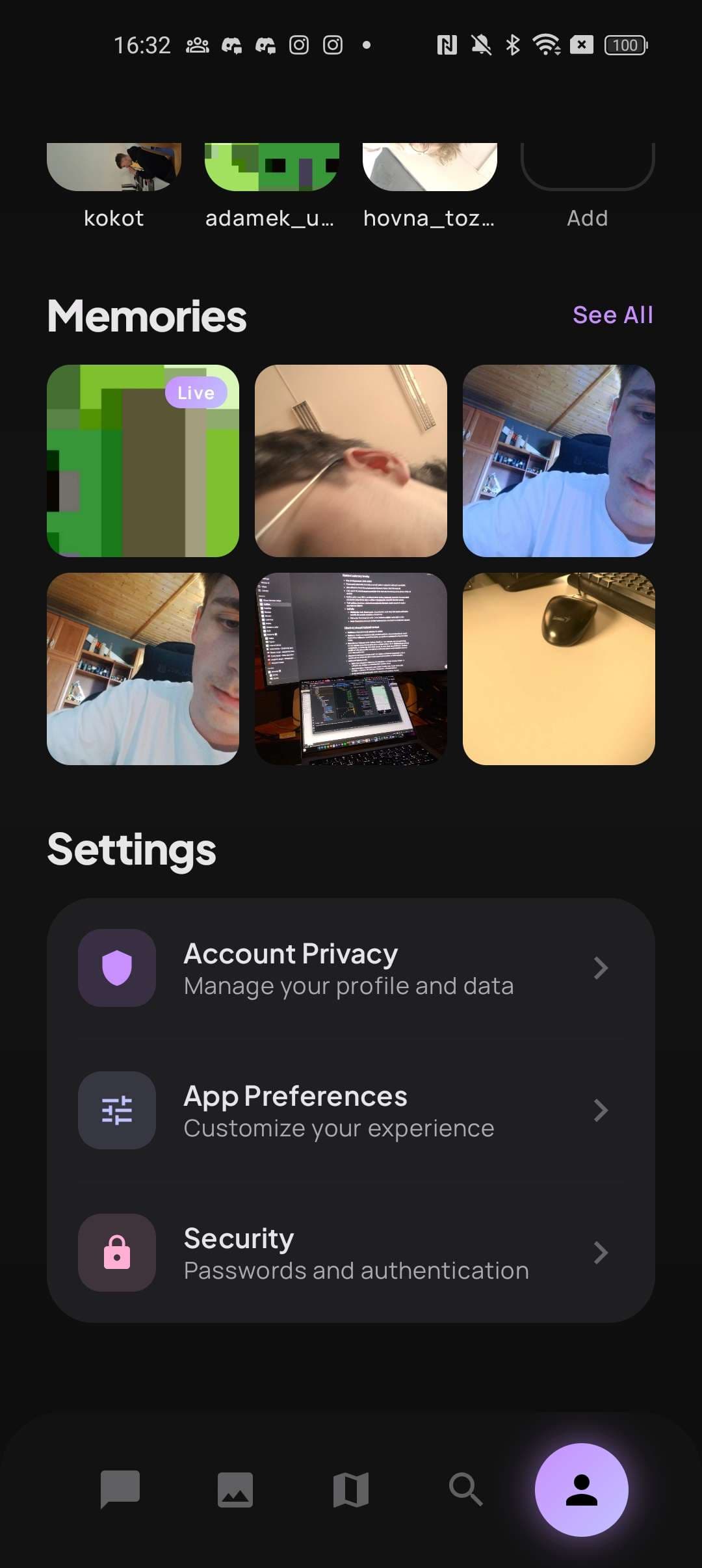The height and width of the screenshot is (1568, 702).
Task: Open the laptop and monitor memory
Action: (x=351, y=669)
